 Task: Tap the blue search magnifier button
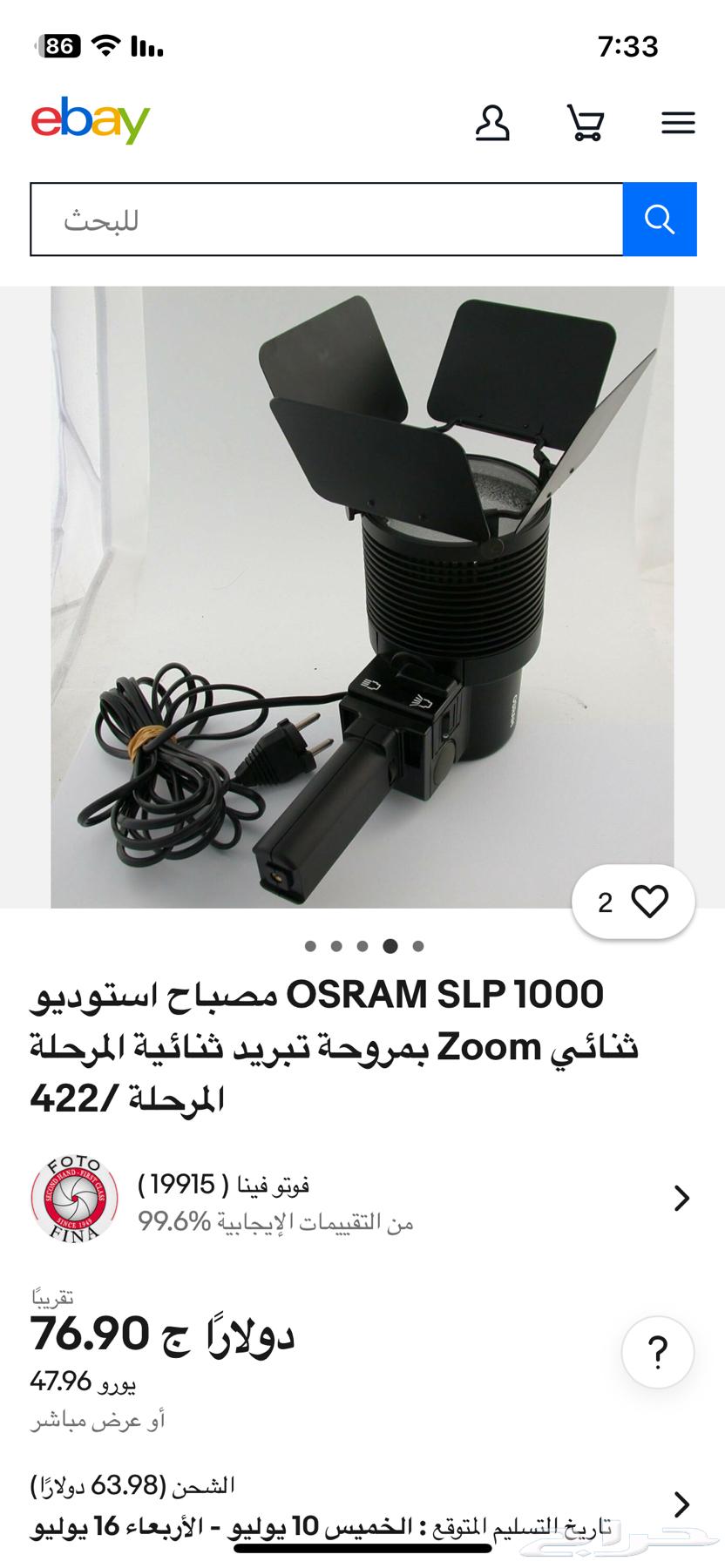click(x=660, y=220)
